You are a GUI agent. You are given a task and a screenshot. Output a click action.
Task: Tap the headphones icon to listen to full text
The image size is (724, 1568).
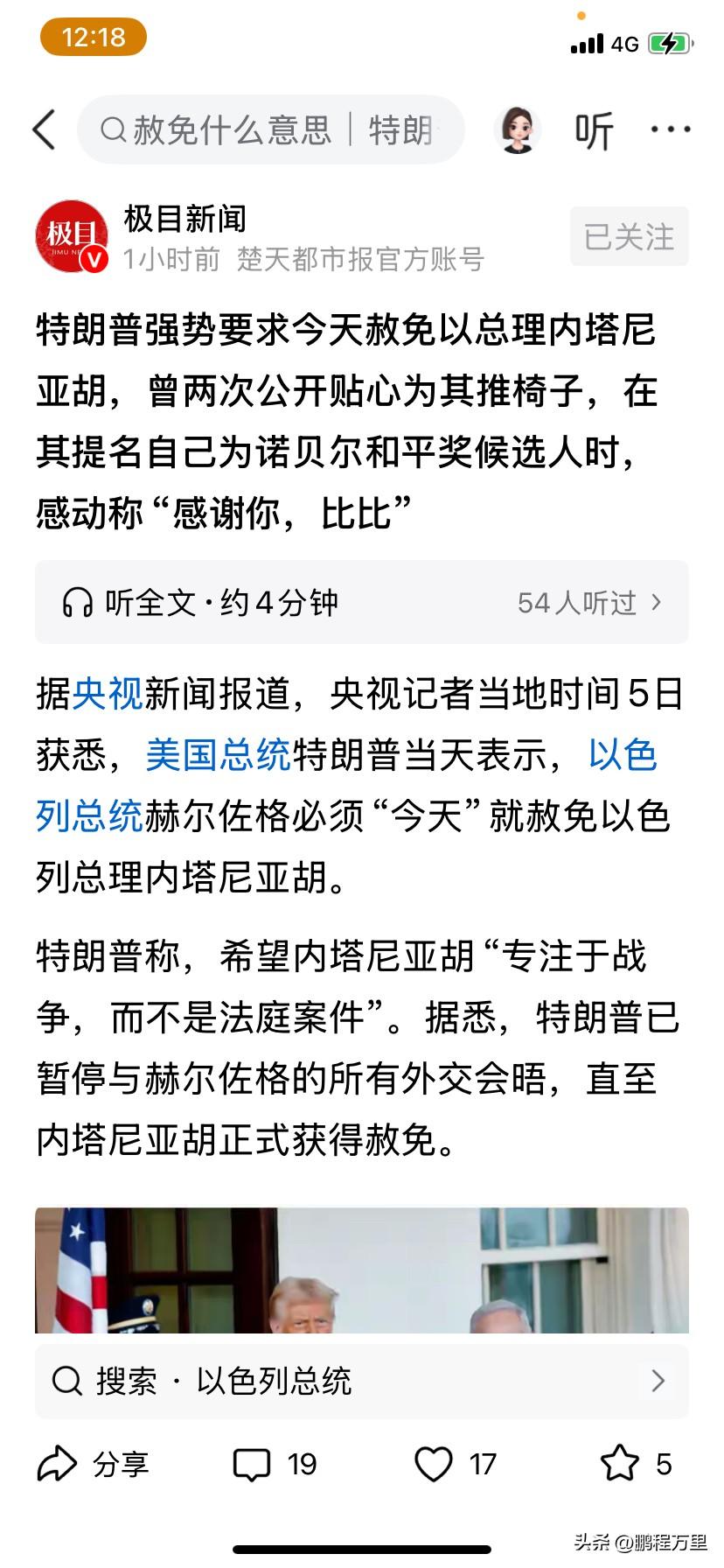pyautogui.click(x=77, y=602)
